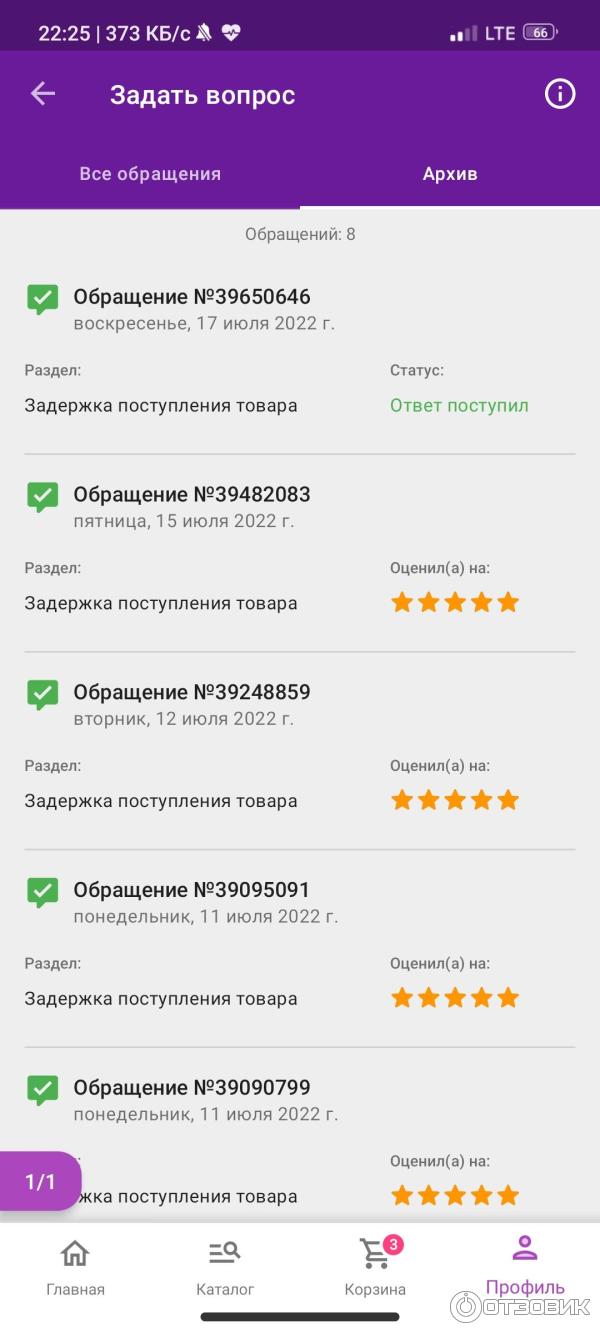The width and height of the screenshot is (600, 1333).
Task: Open Обращение №39650646
Action: [x=192, y=297]
